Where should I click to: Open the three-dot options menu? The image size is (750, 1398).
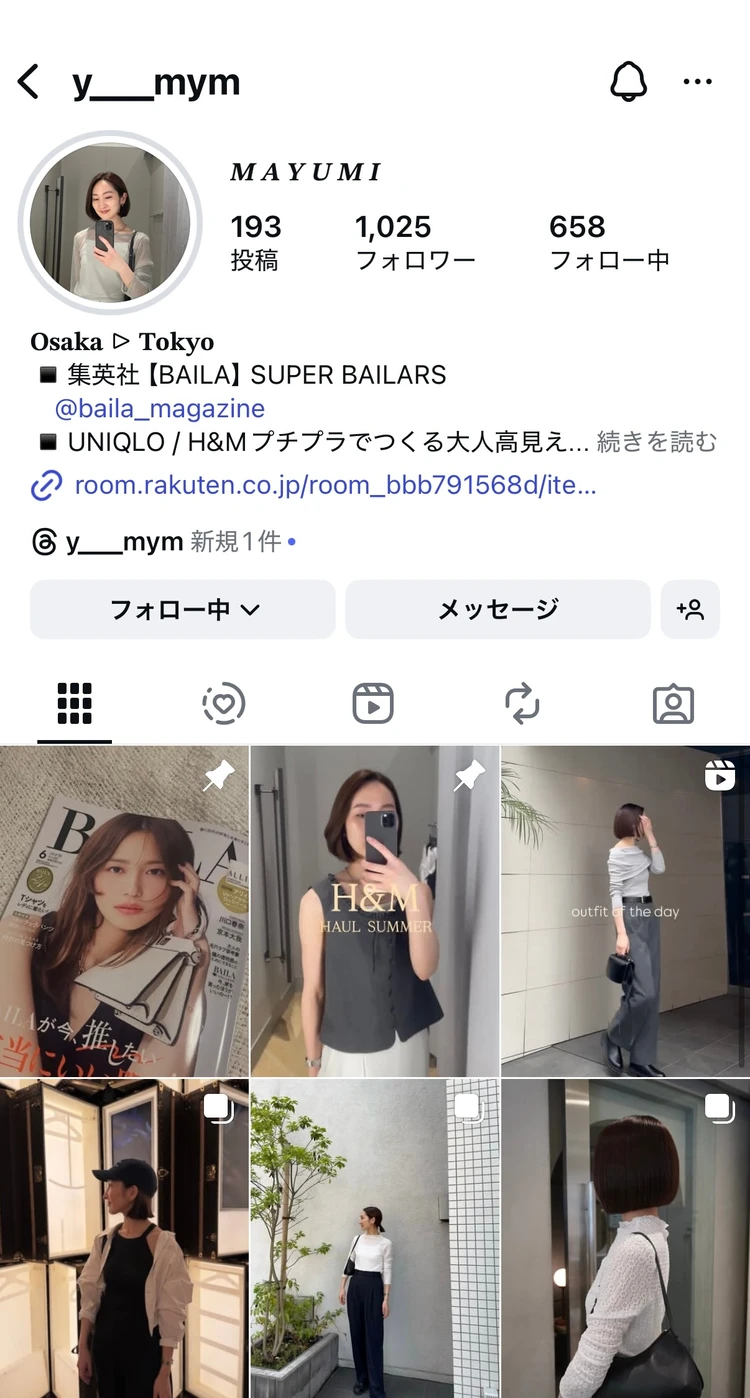click(697, 82)
